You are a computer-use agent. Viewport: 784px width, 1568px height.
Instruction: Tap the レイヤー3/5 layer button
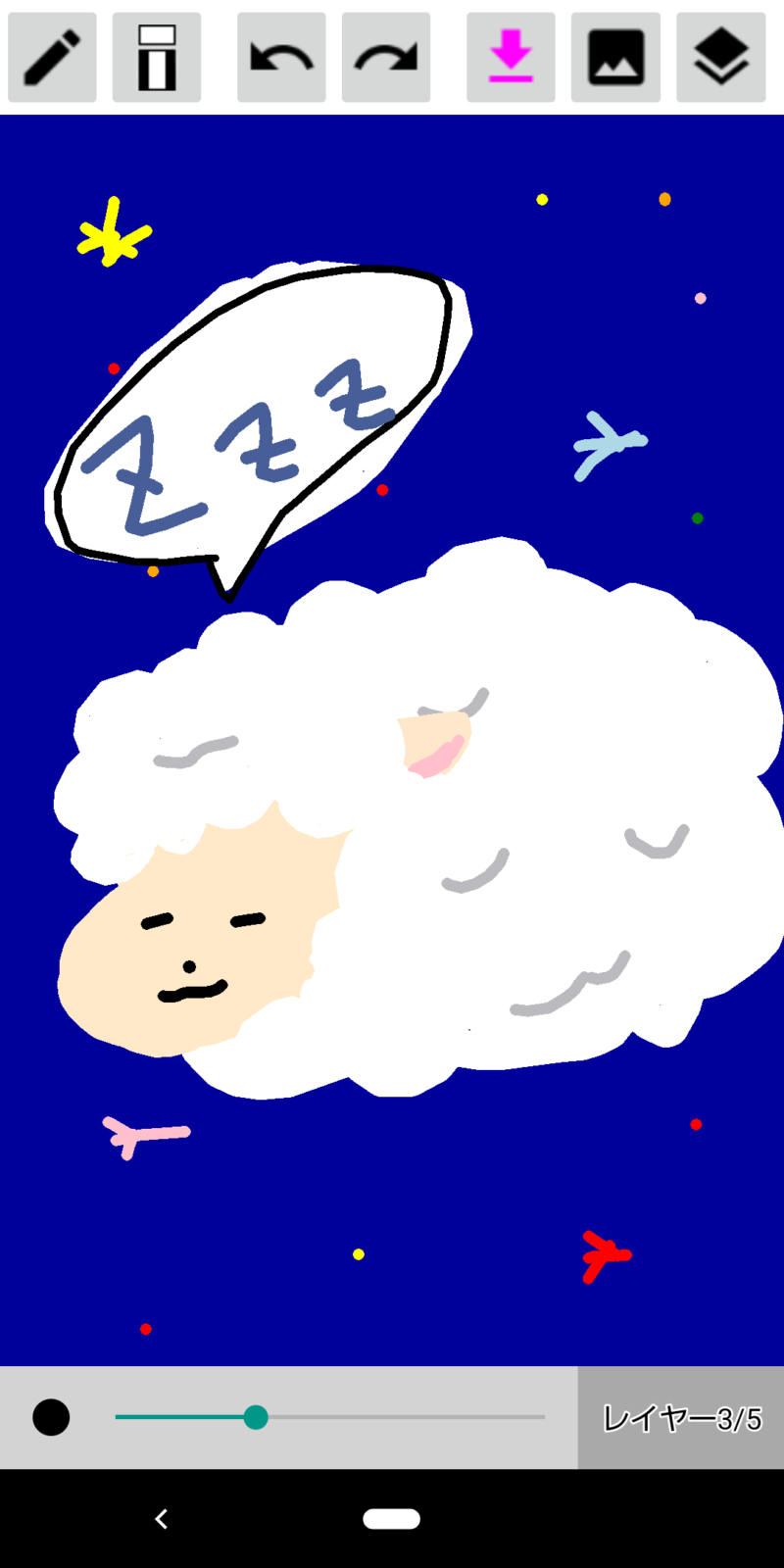[x=681, y=1417]
